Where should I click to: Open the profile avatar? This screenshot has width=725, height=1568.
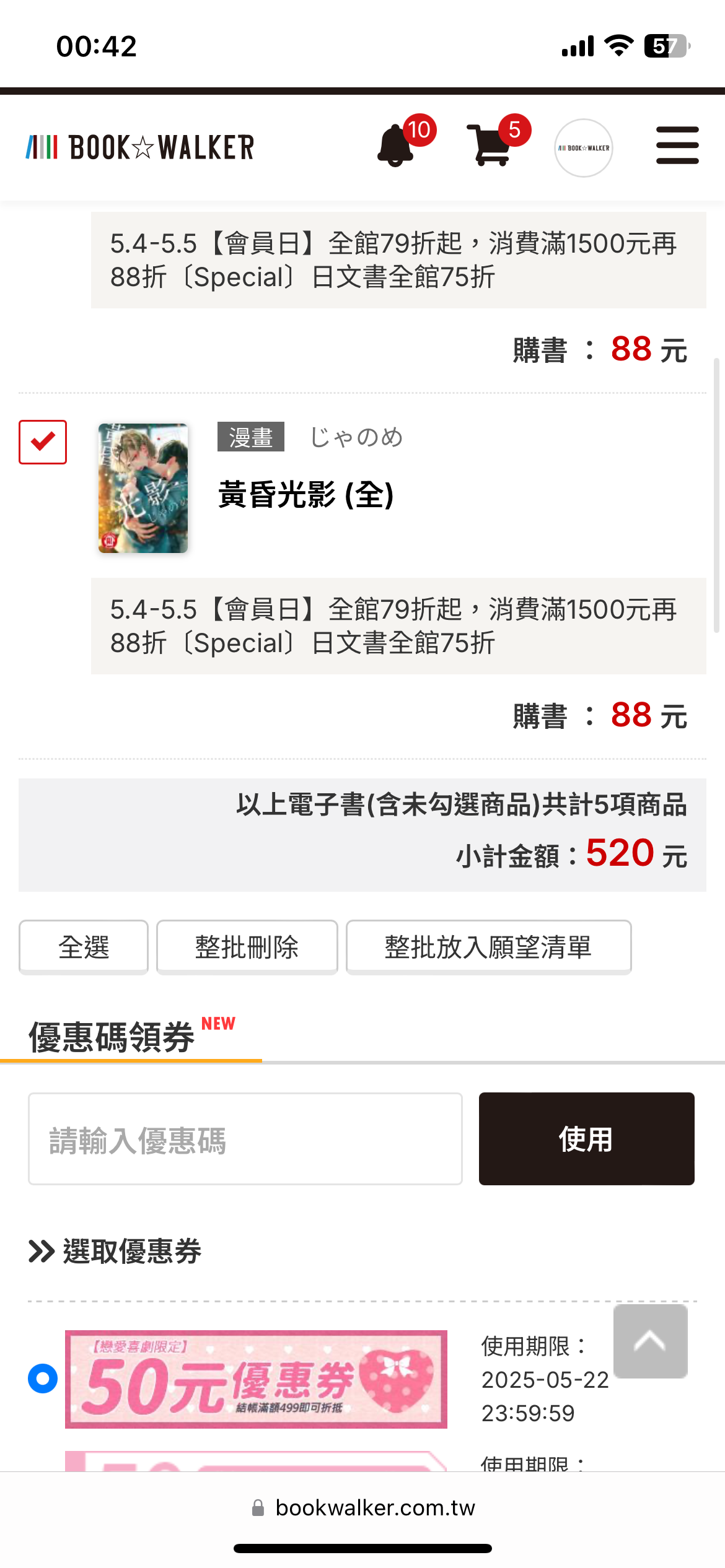(583, 148)
